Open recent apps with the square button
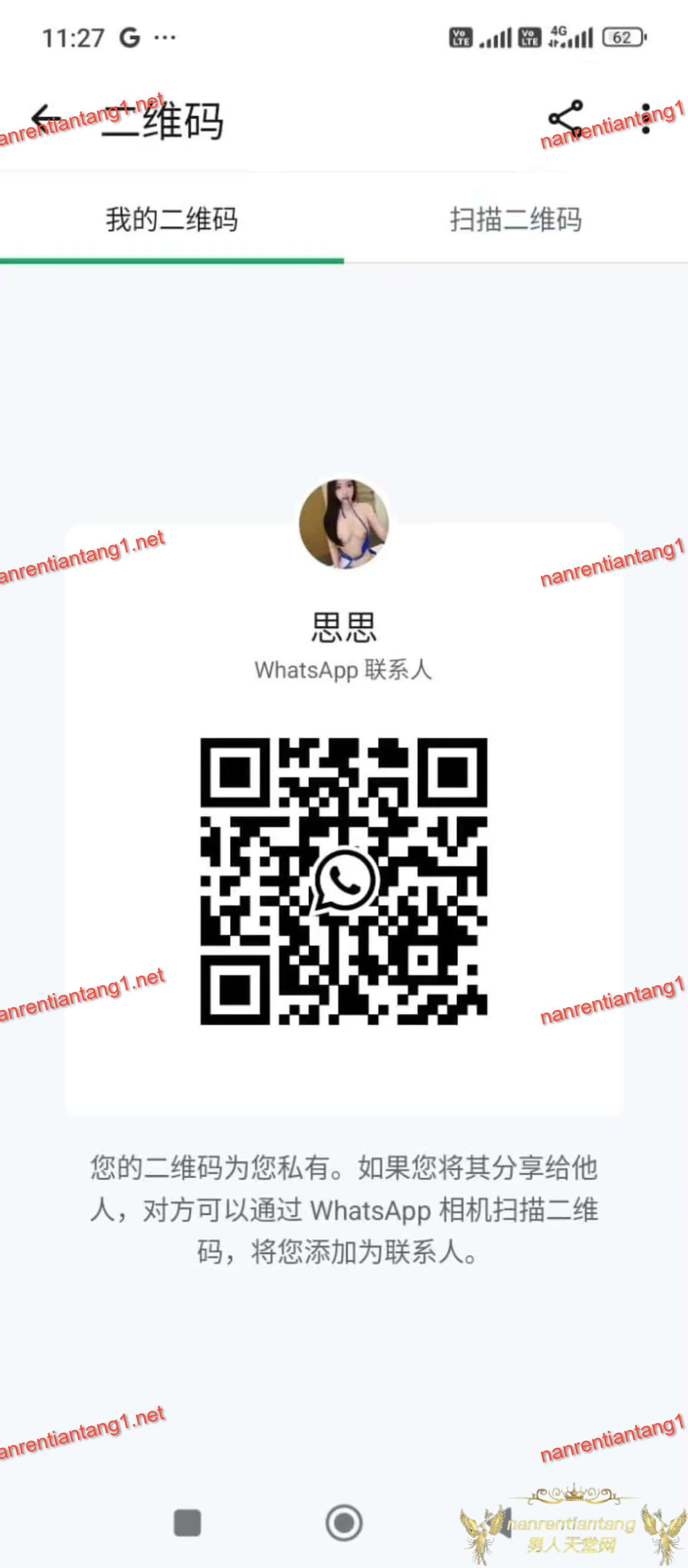 coord(187,1523)
